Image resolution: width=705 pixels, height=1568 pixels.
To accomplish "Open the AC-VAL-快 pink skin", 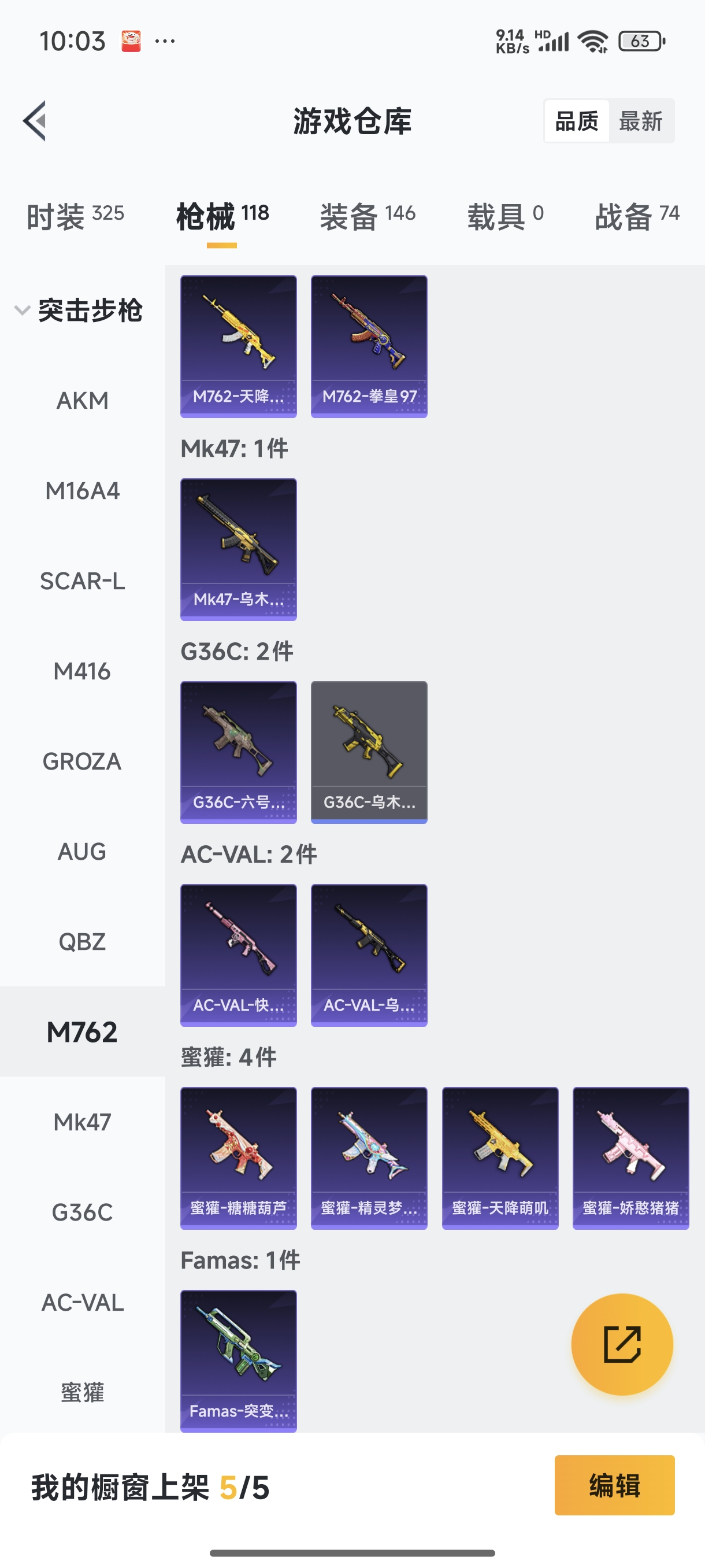I will tap(239, 955).
